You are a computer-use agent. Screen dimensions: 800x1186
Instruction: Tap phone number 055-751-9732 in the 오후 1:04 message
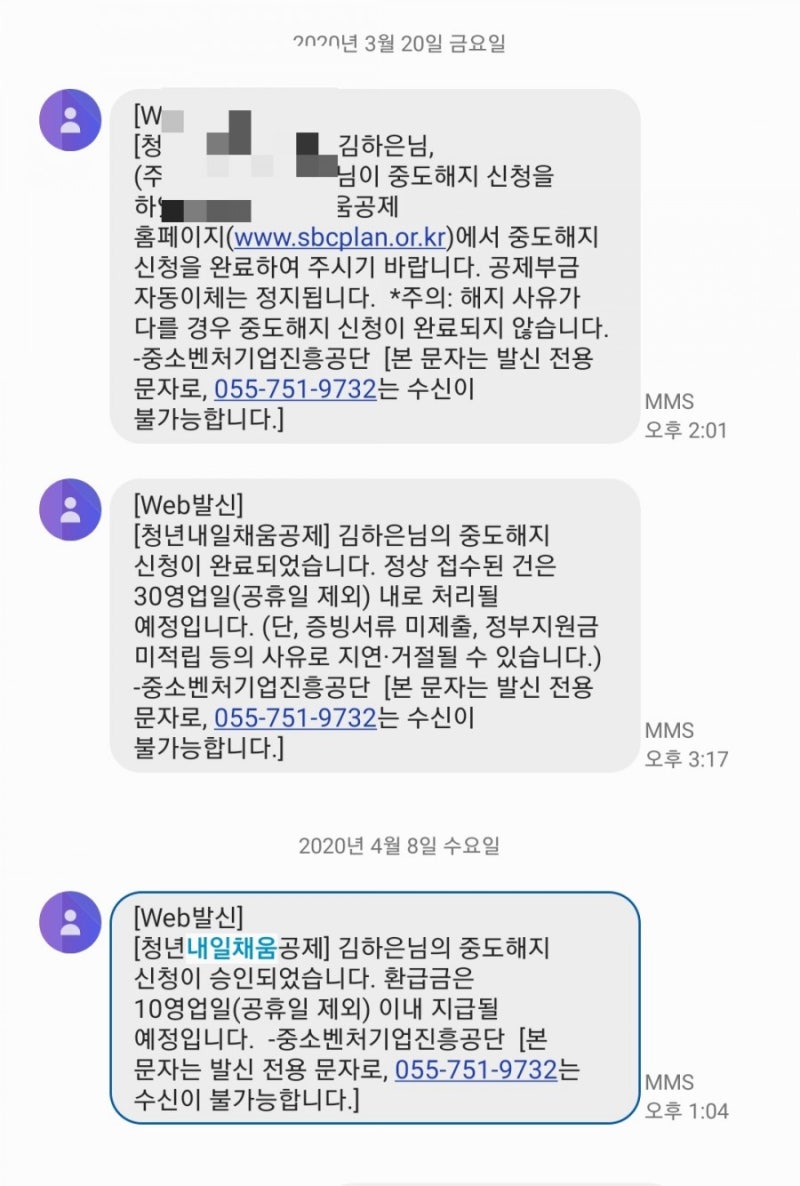pyautogui.click(x=475, y=1069)
